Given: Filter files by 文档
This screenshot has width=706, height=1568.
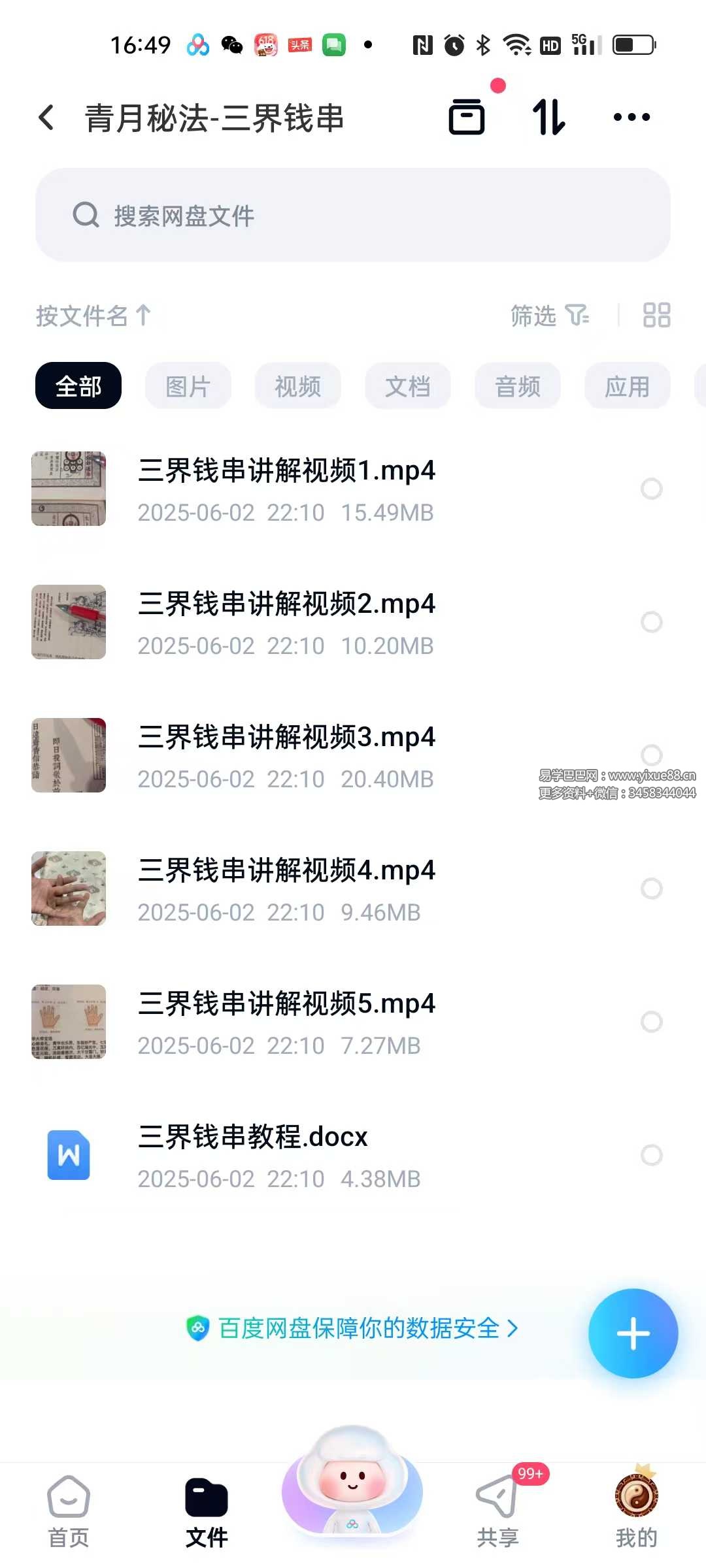Looking at the screenshot, I should click(407, 386).
